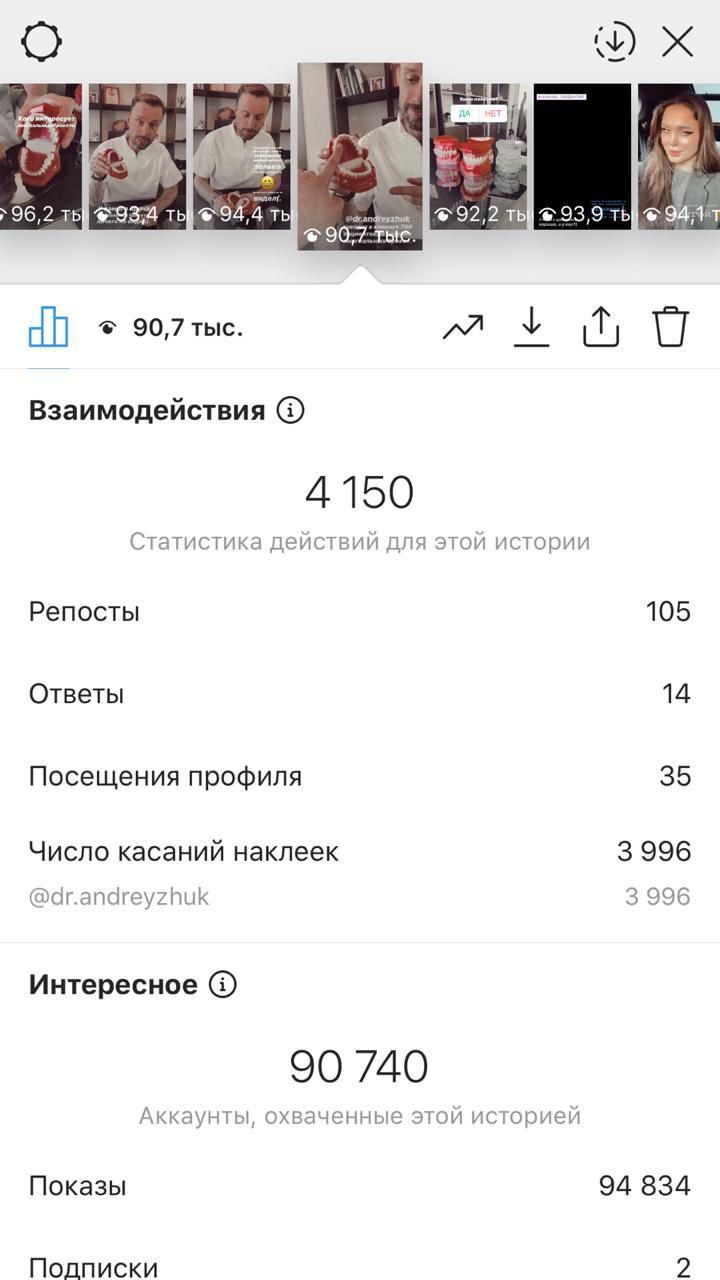The height and width of the screenshot is (1280, 720).
Task: Select story thumbnail with 93,4 тыс. views
Action: [x=137, y=157]
